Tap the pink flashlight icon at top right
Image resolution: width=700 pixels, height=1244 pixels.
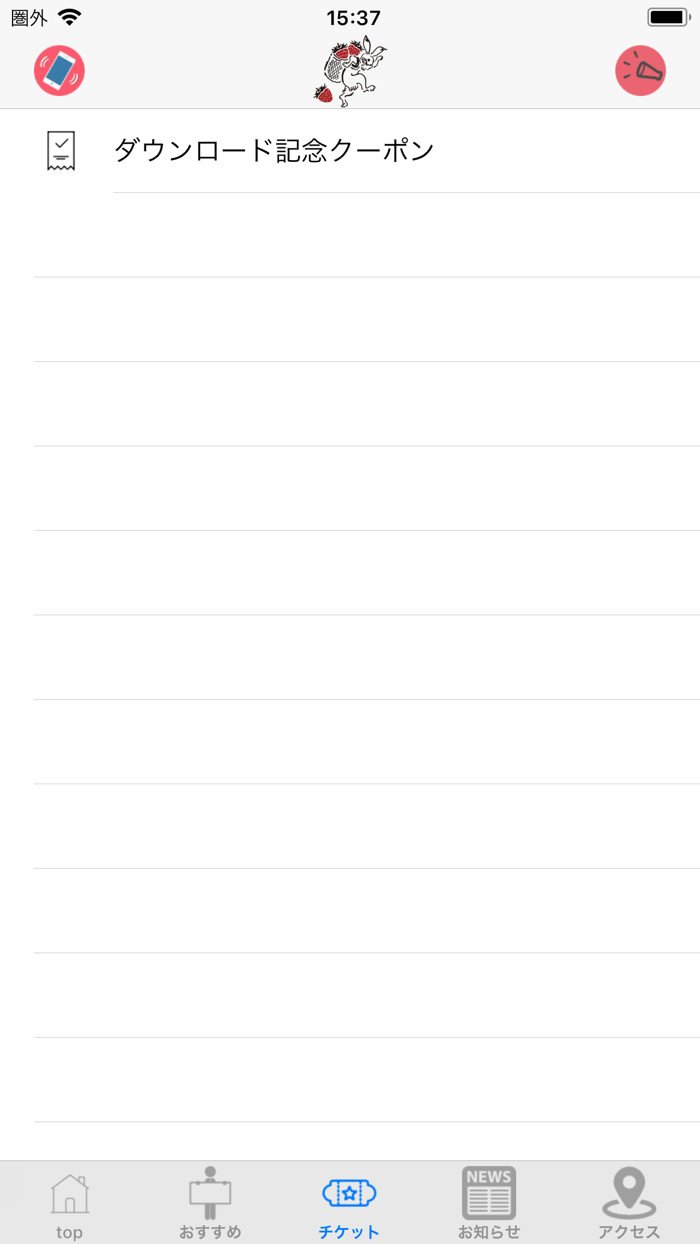coord(640,71)
